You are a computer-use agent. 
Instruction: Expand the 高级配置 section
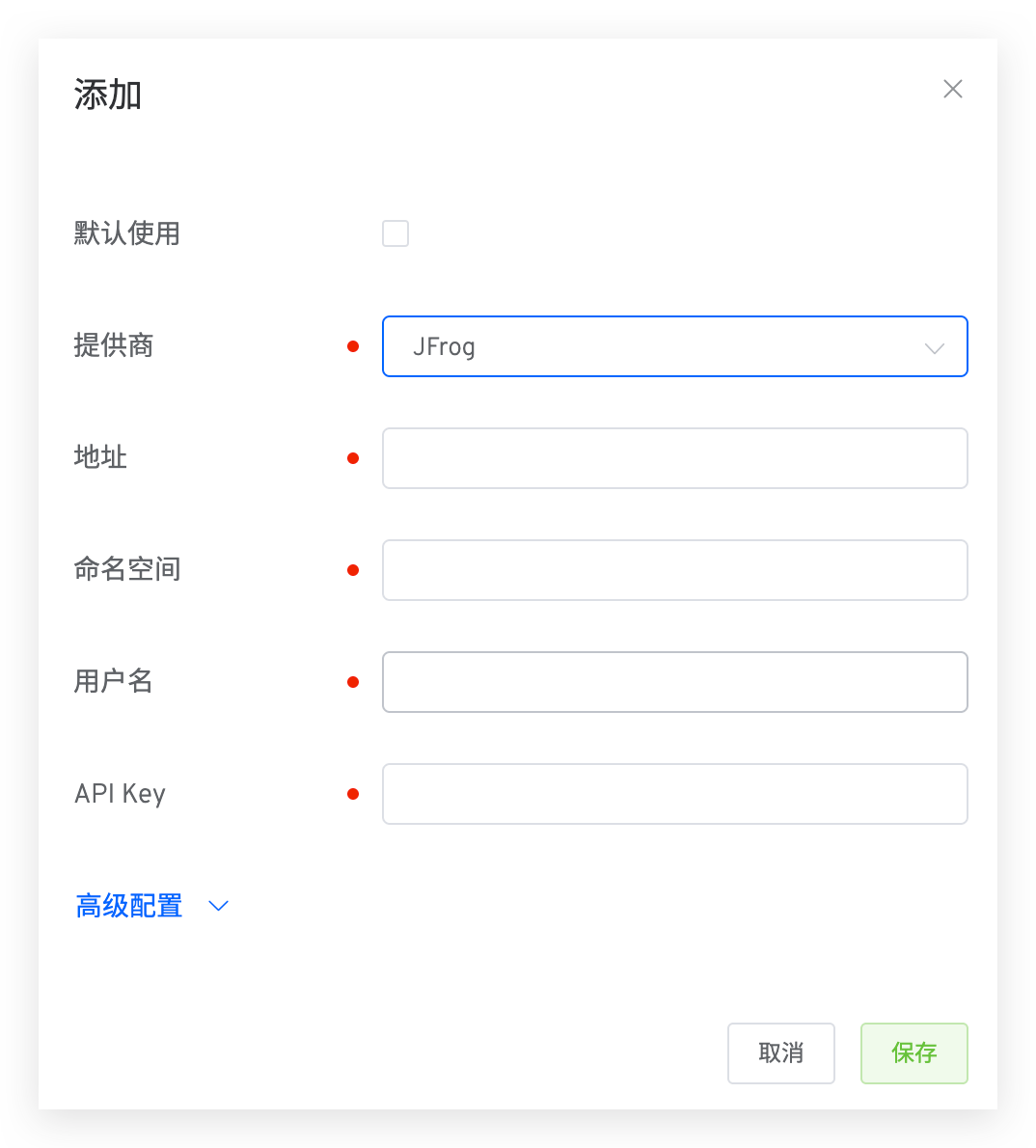click(151, 906)
